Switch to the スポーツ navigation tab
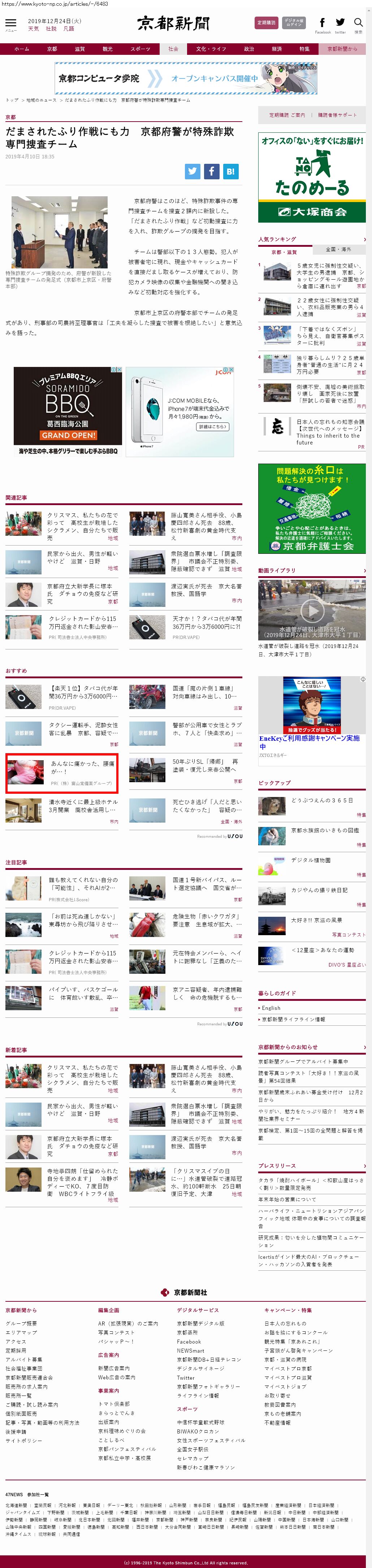Viewport: 372px width, 1568px height. pos(140,49)
